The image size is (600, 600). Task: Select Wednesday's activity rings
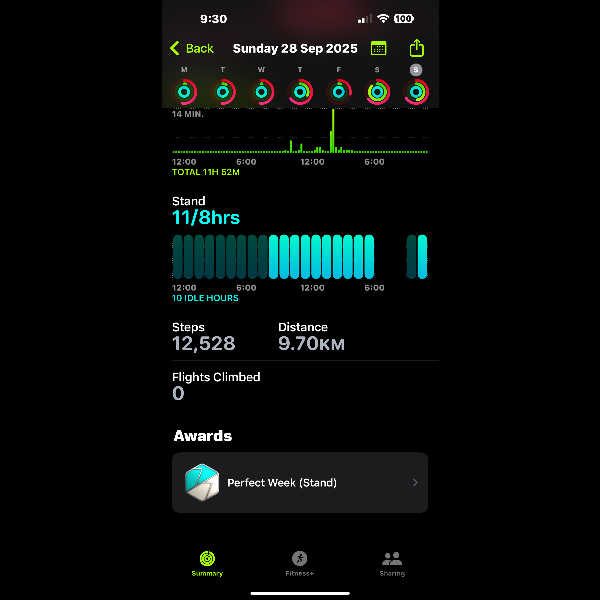[x=261, y=92]
